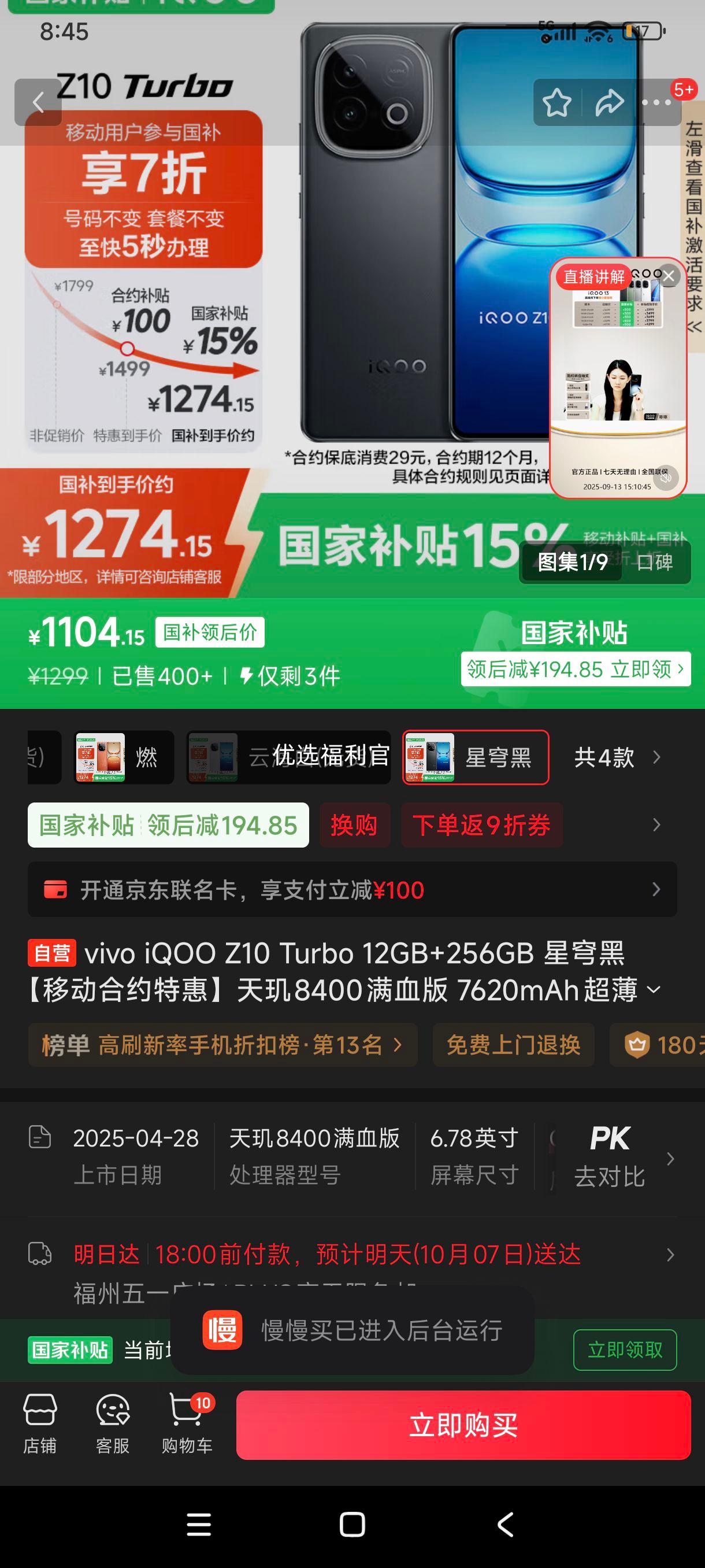This screenshot has width=705, height=1568.
Task: Select the 燃 color variant
Action: click(x=124, y=757)
